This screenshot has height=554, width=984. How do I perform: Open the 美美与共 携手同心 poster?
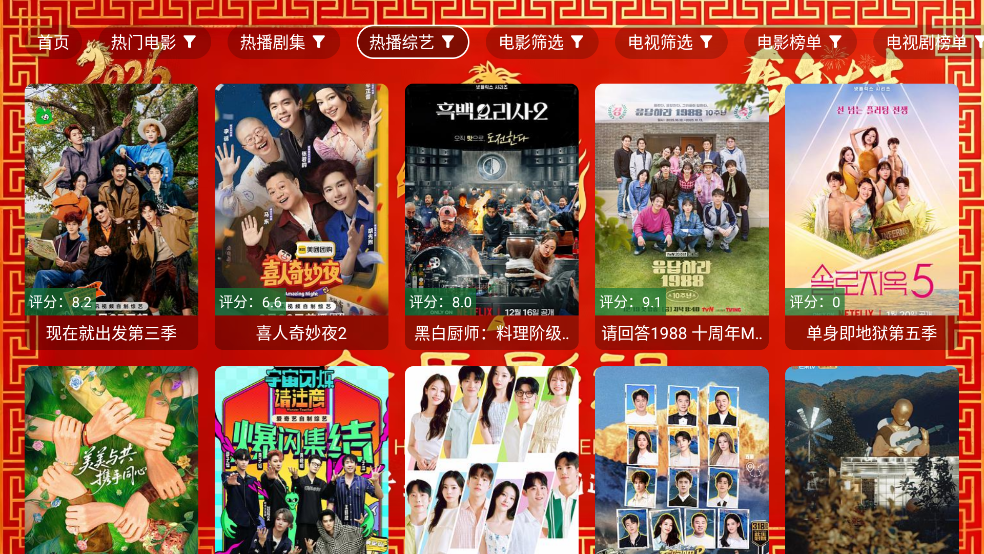(x=111, y=460)
